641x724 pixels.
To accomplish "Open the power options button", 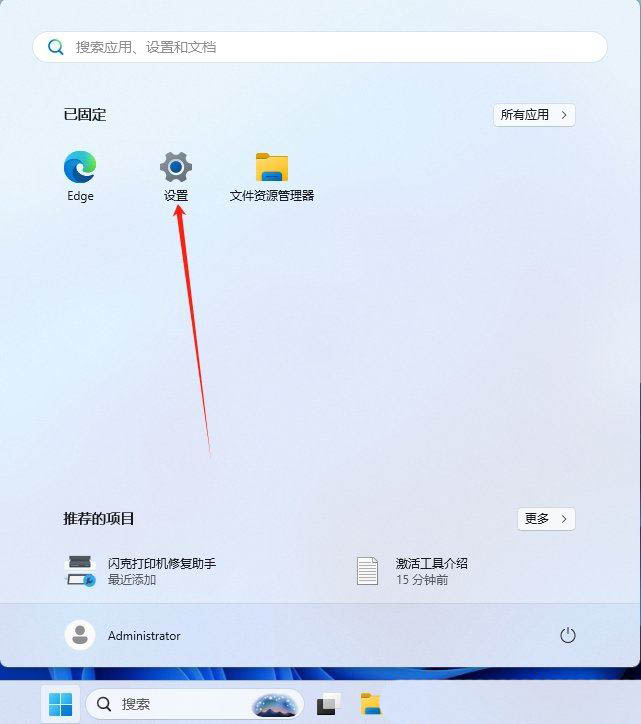I will tap(568, 635).
